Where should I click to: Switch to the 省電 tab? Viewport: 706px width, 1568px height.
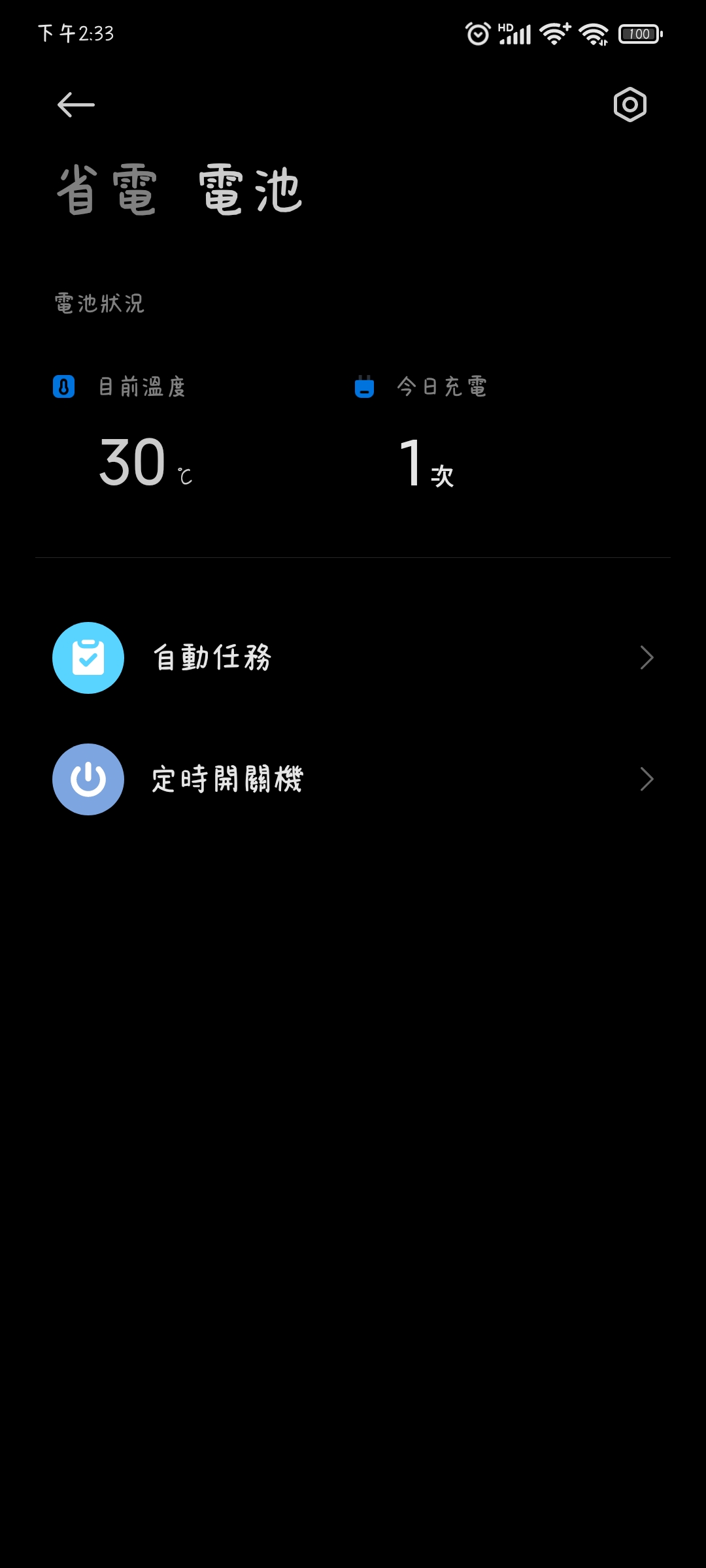[107, 190]
